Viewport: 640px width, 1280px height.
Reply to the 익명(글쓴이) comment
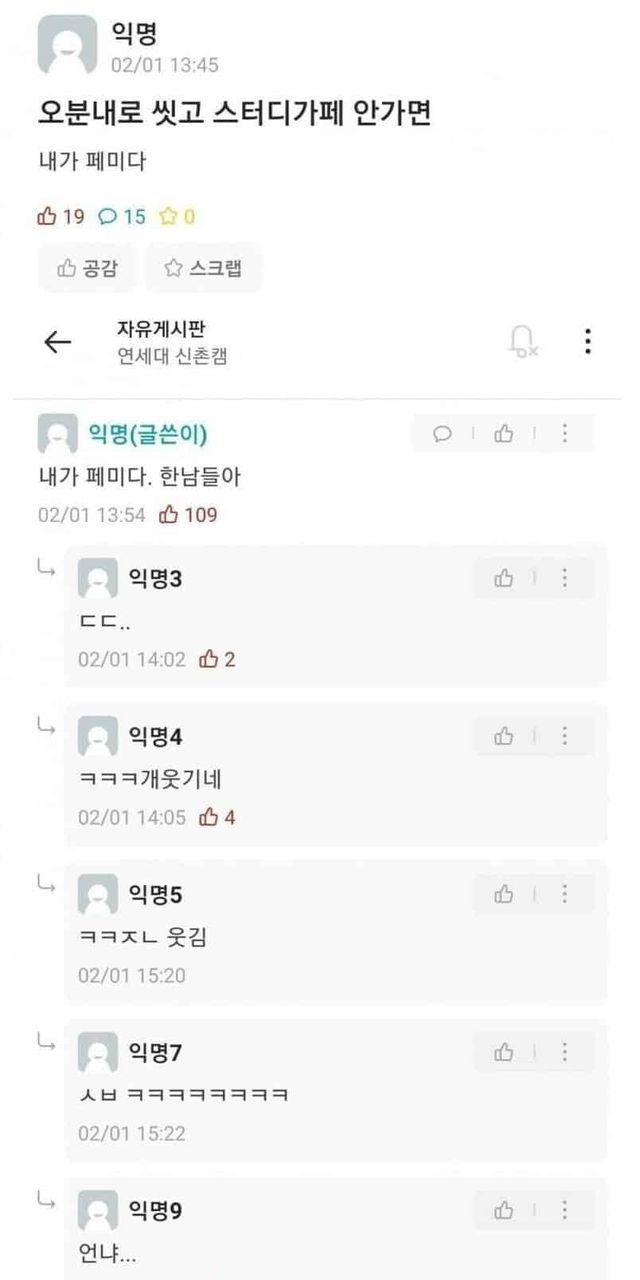coord(443,433)
